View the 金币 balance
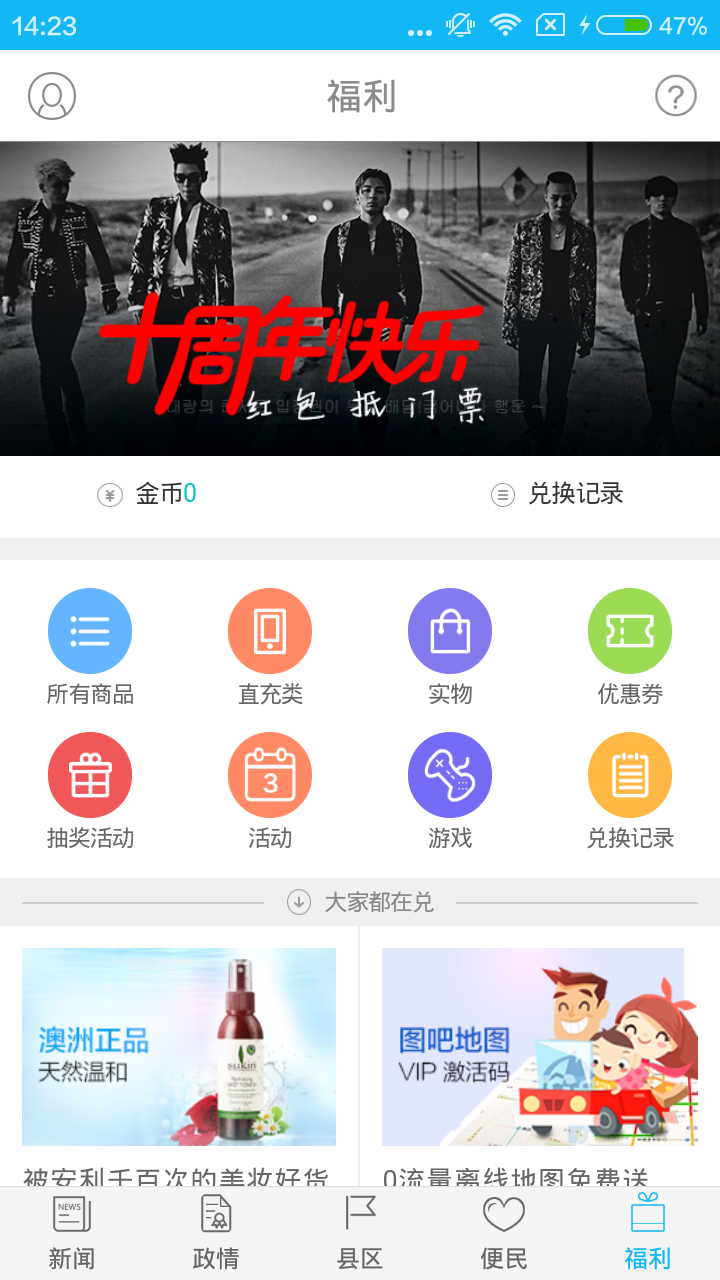Screen dimensions: 720x1280 point(148,494)
